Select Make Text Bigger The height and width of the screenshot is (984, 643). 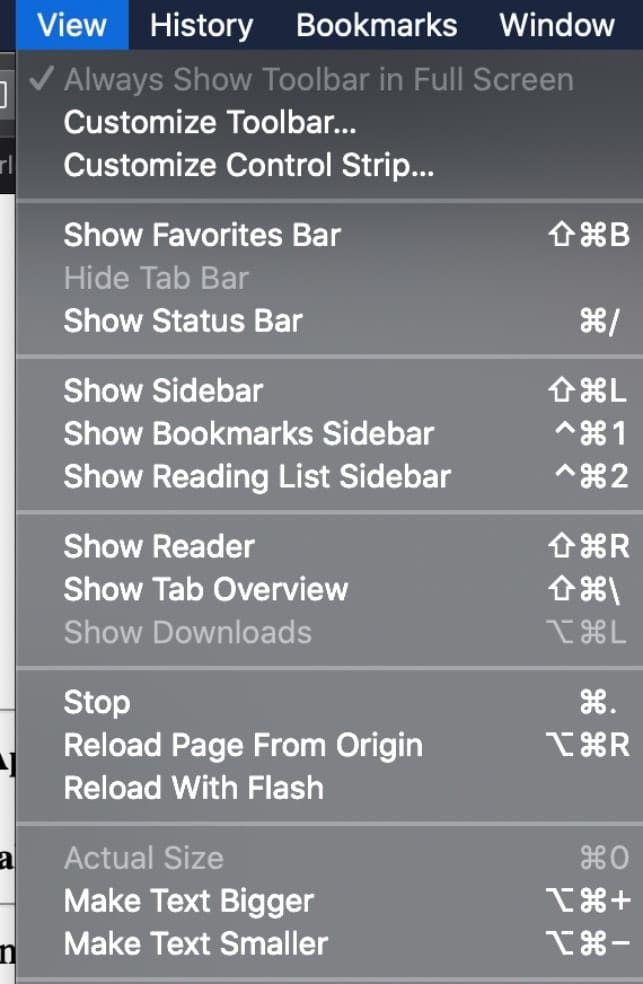189,900
